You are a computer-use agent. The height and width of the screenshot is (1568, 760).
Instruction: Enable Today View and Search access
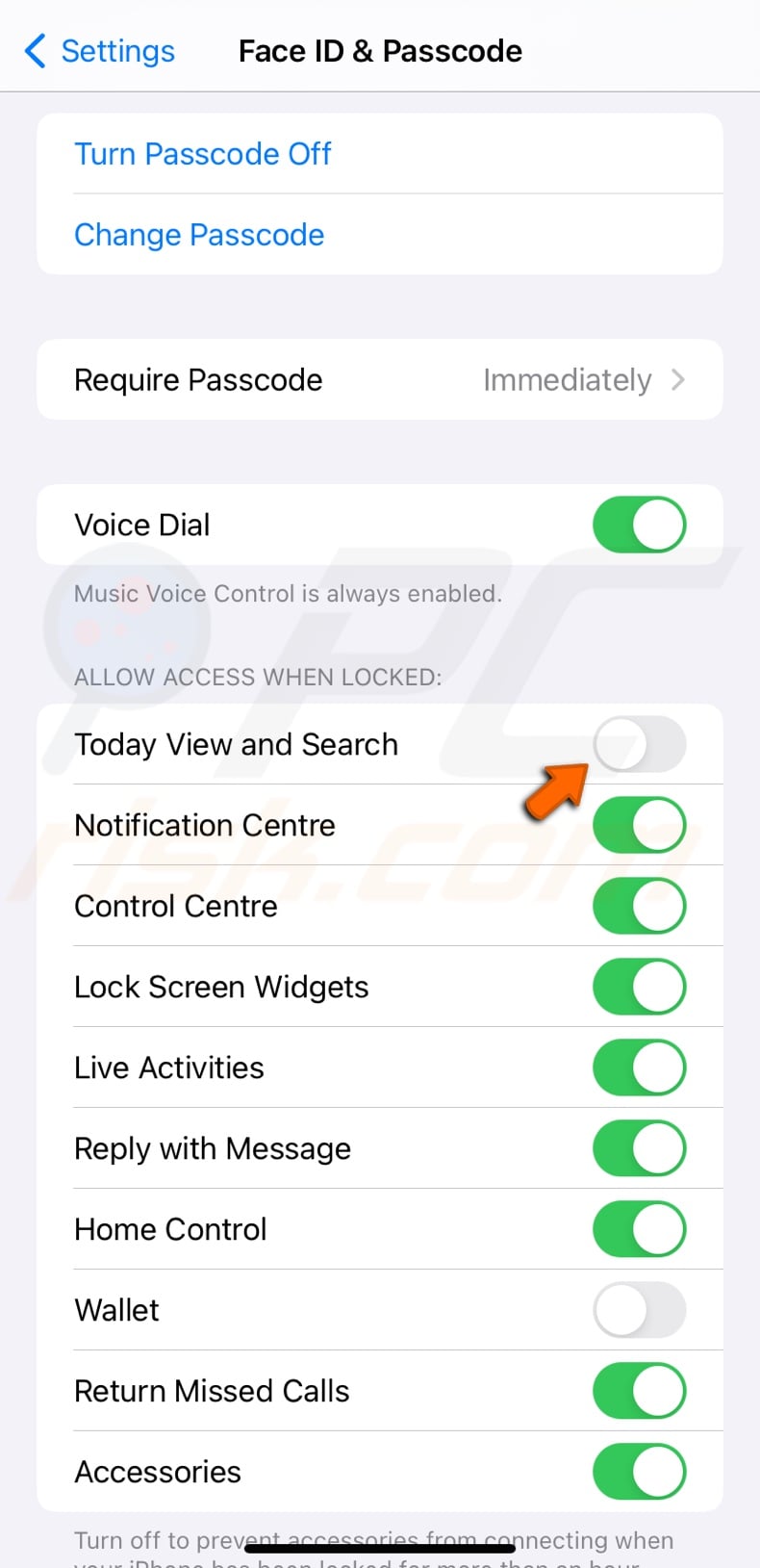[639, 744]
